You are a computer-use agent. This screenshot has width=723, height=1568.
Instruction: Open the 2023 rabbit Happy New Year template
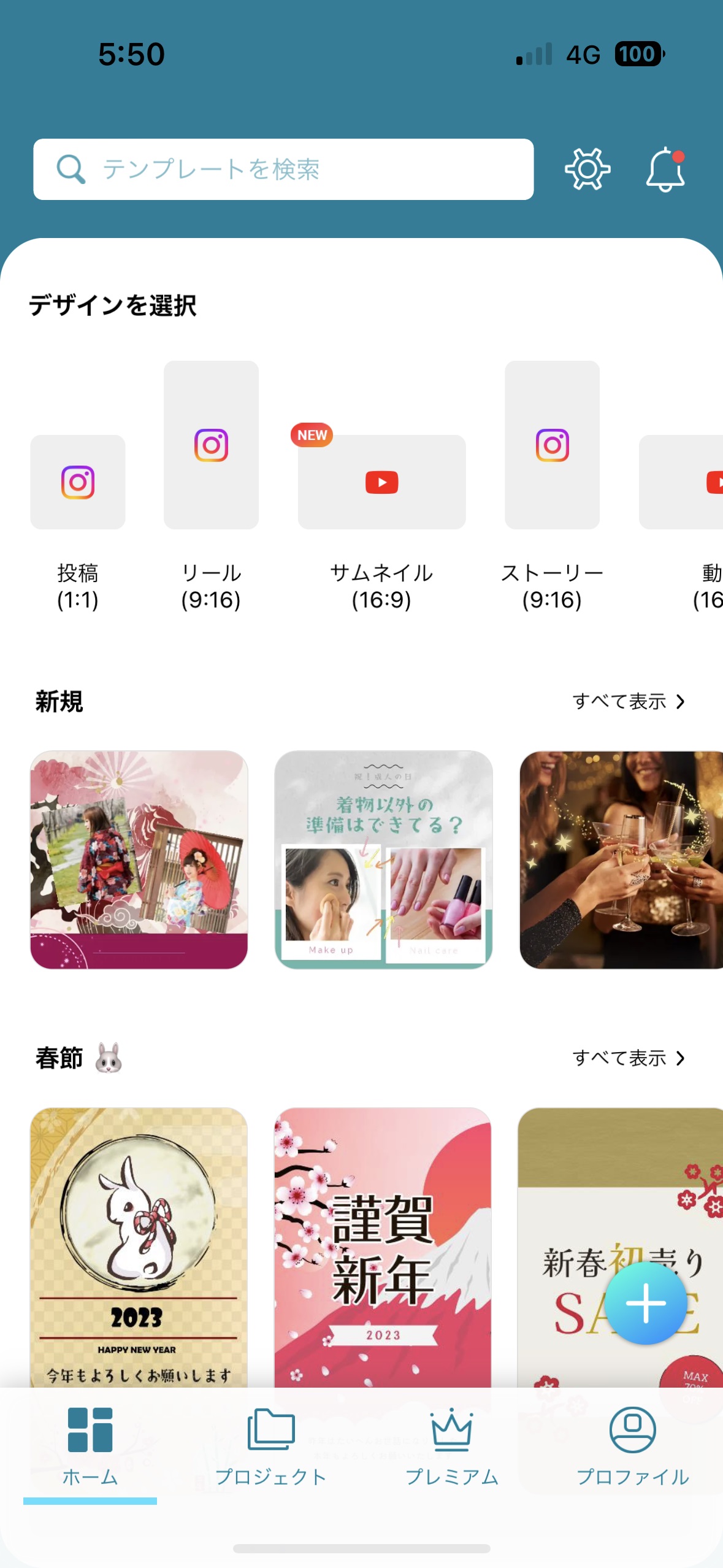[139, 1245]
